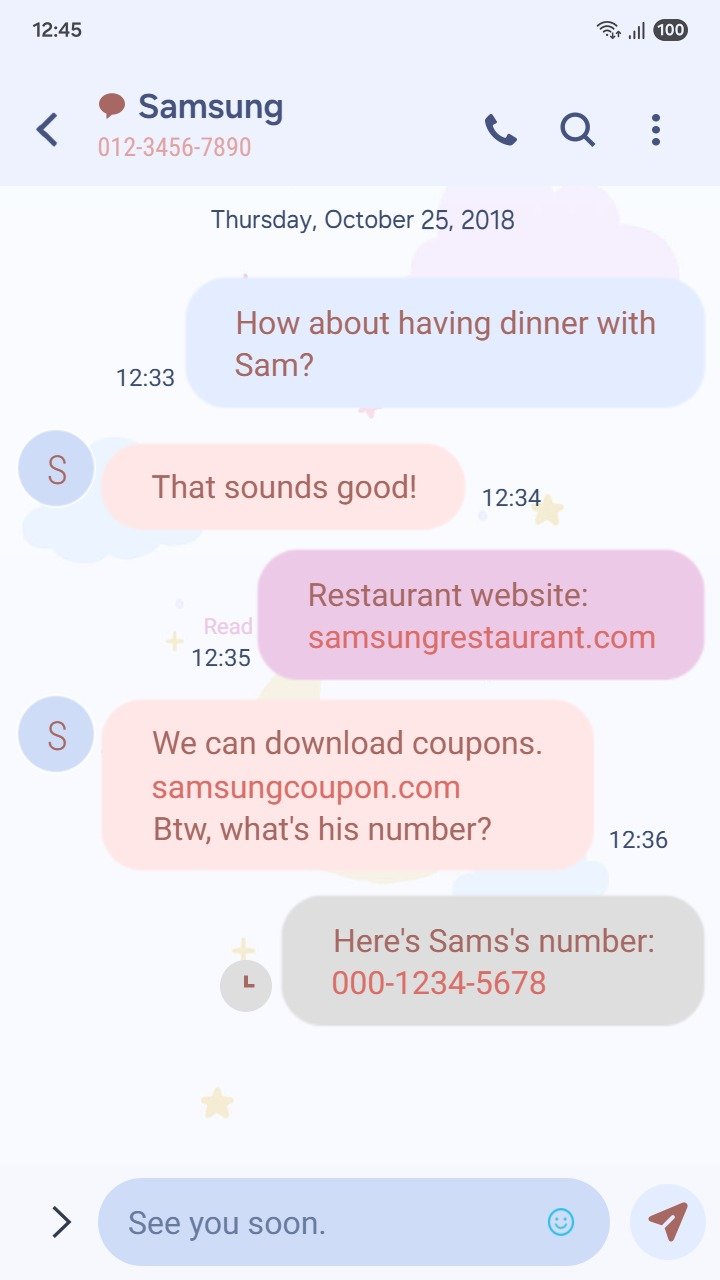Open the samsungrestaurant.com link
This screenshot has width=720, height=1280.
[x=481, y=638]
